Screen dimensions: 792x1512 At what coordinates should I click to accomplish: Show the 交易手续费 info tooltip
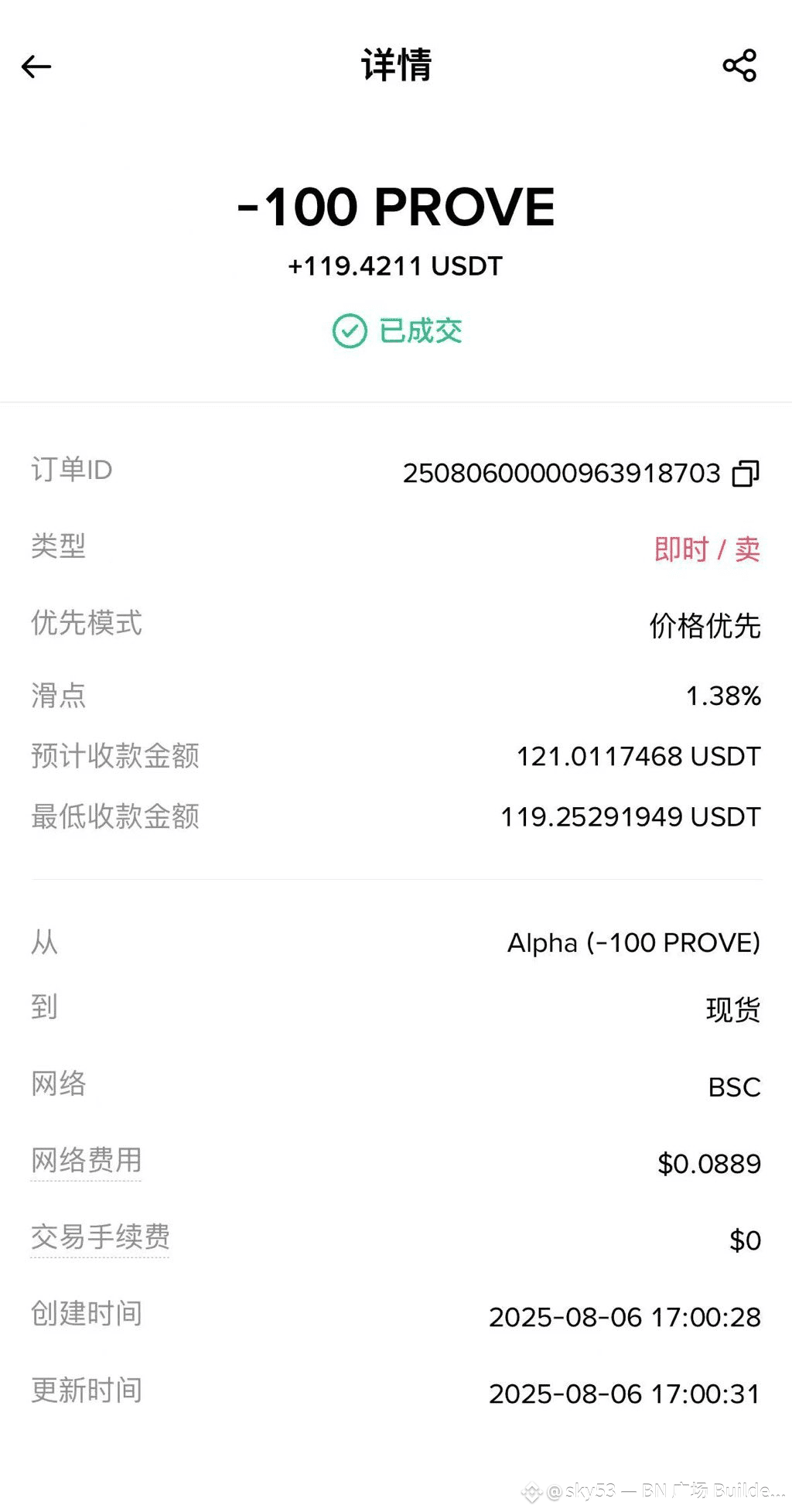tap(100, 1237)
